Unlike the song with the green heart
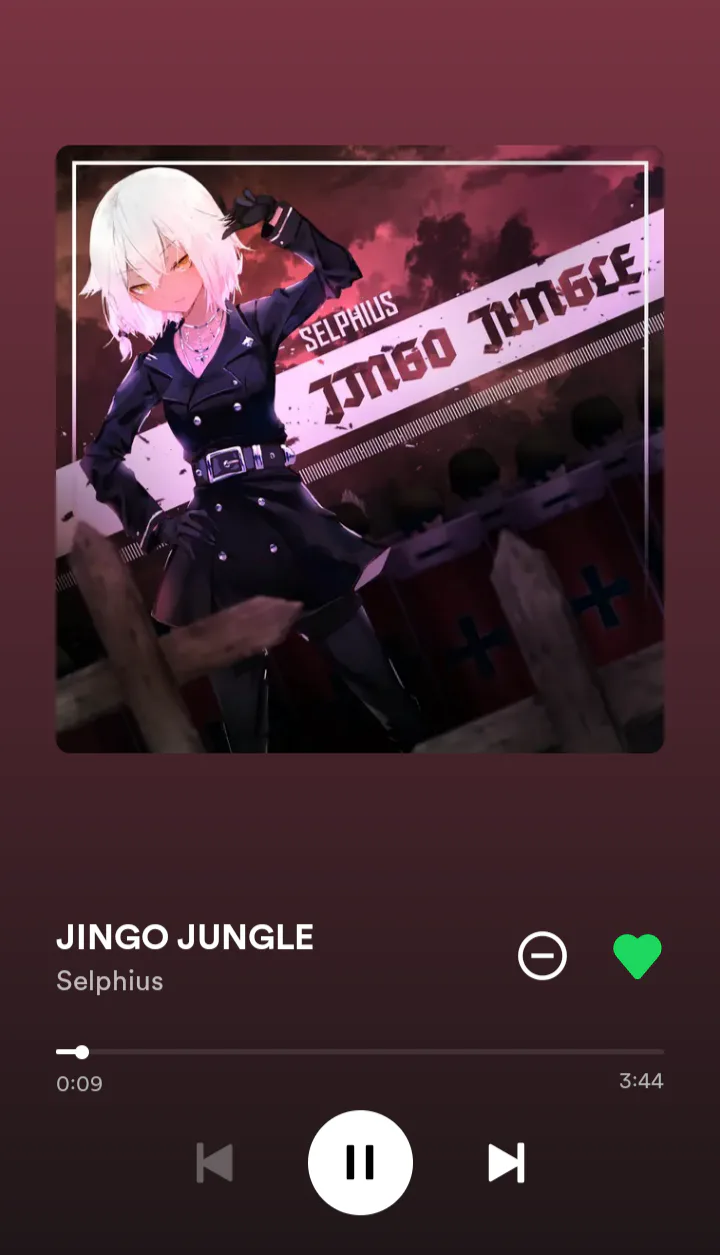 (637, 957)
